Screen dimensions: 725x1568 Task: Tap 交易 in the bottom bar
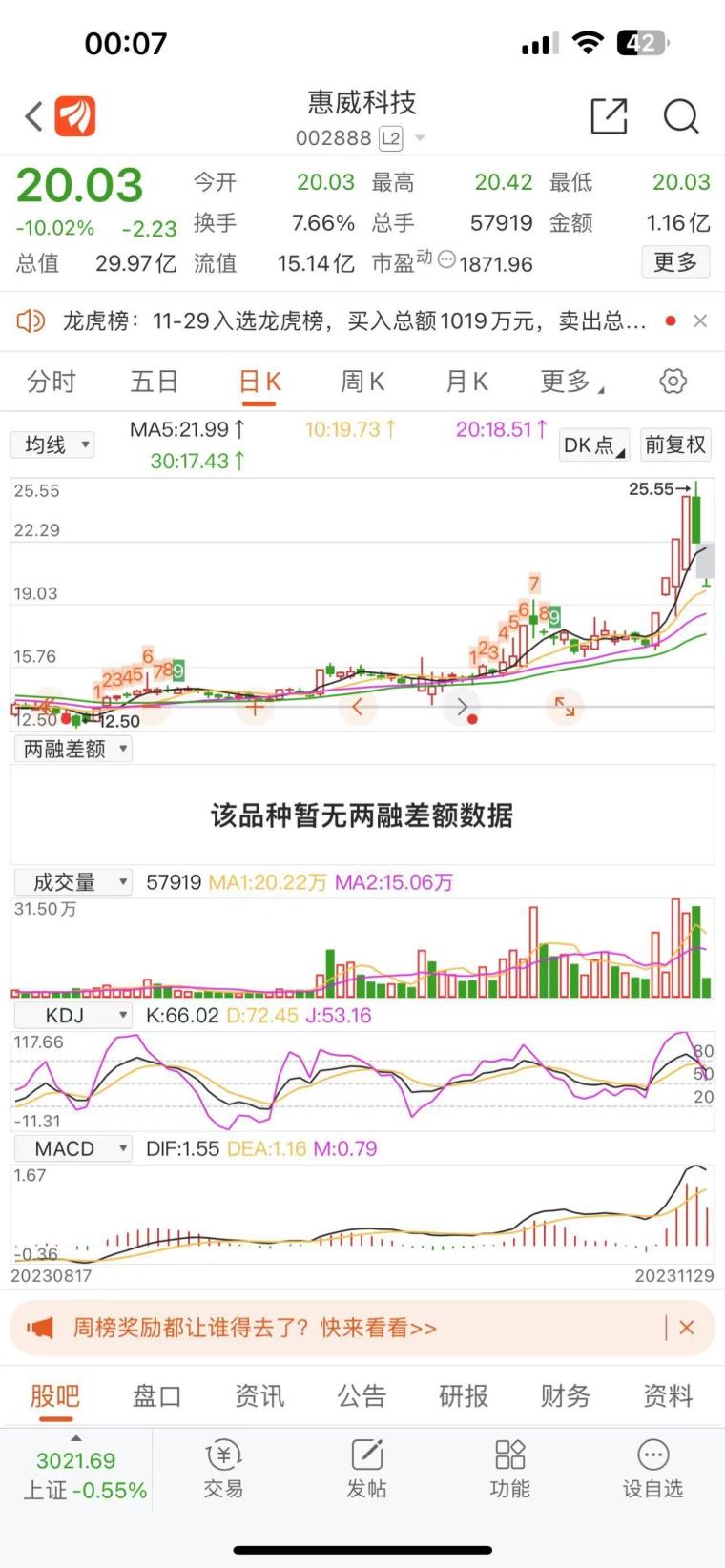pyautogui.click(x=223, y=1469)
